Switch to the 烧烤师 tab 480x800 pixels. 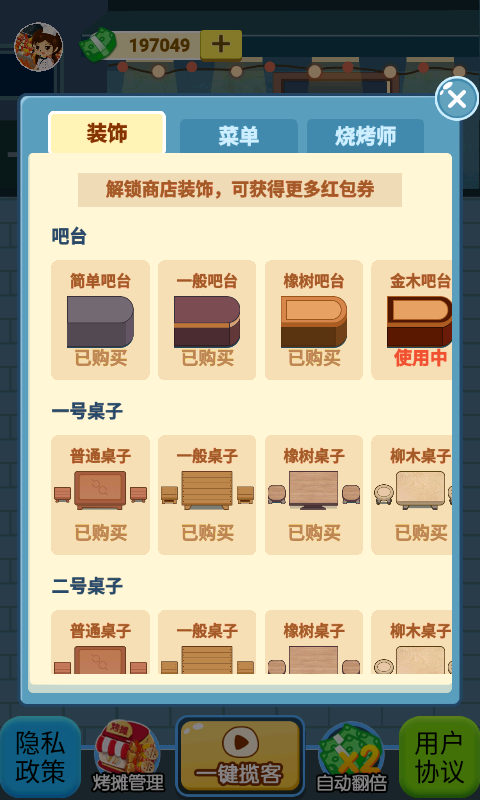[365, 136]
